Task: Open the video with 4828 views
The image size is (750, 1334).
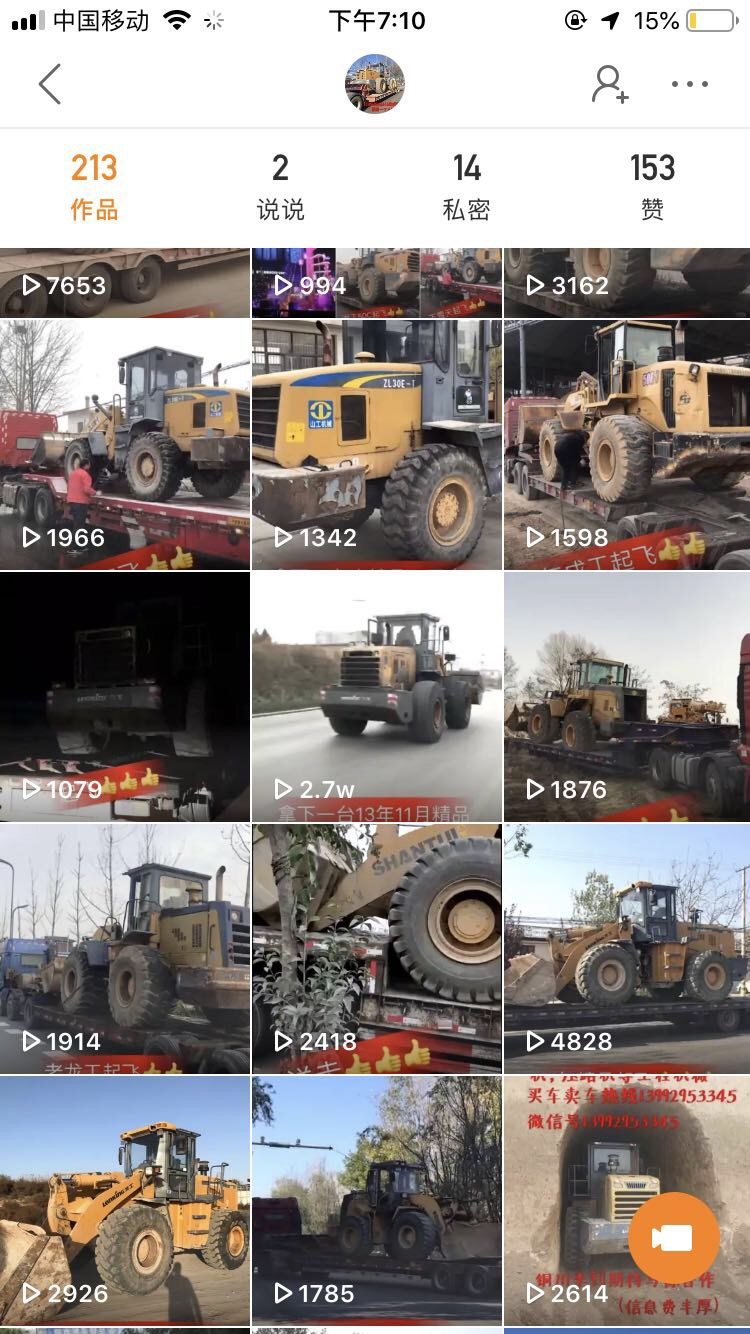Action: [x=627, y=948]
